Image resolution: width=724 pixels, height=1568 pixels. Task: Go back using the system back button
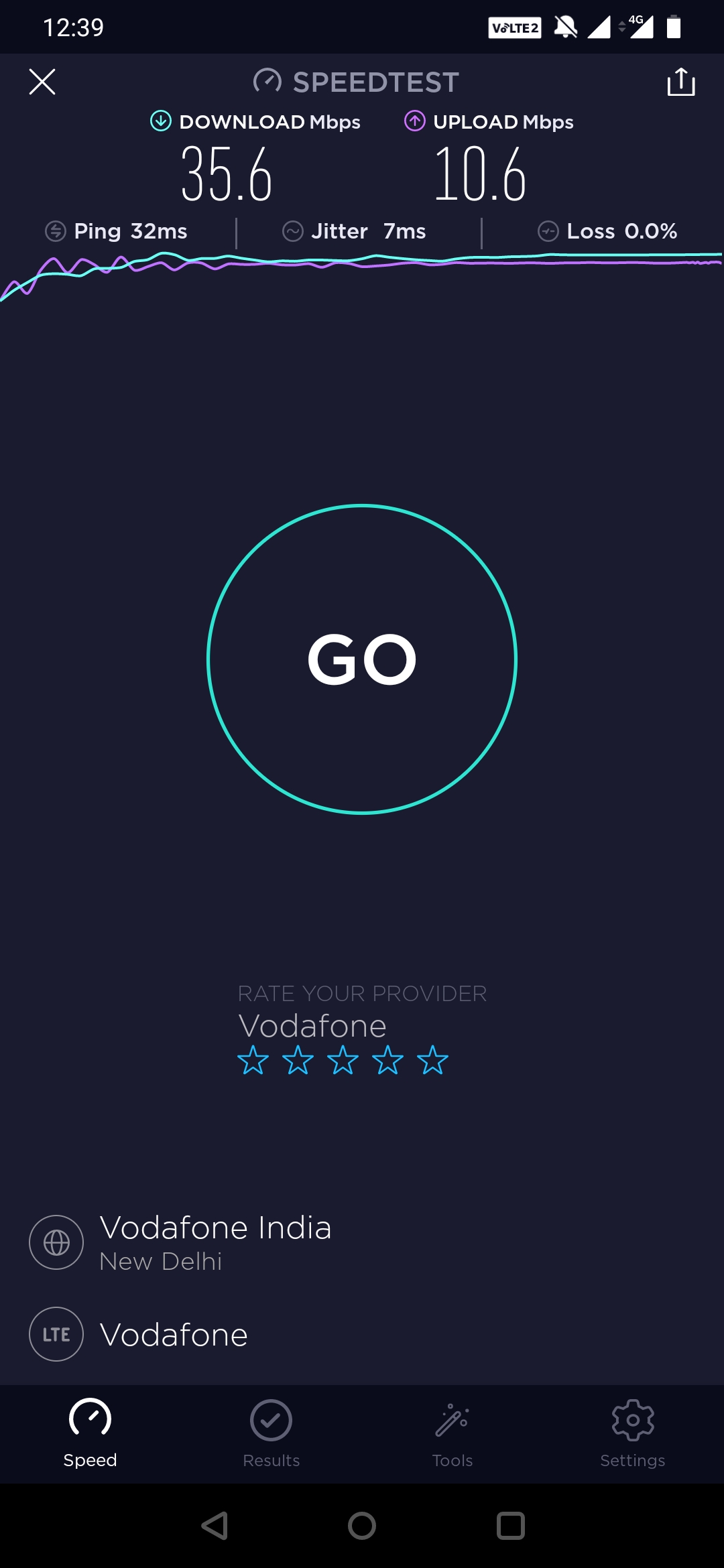[x=215, y=1526]
